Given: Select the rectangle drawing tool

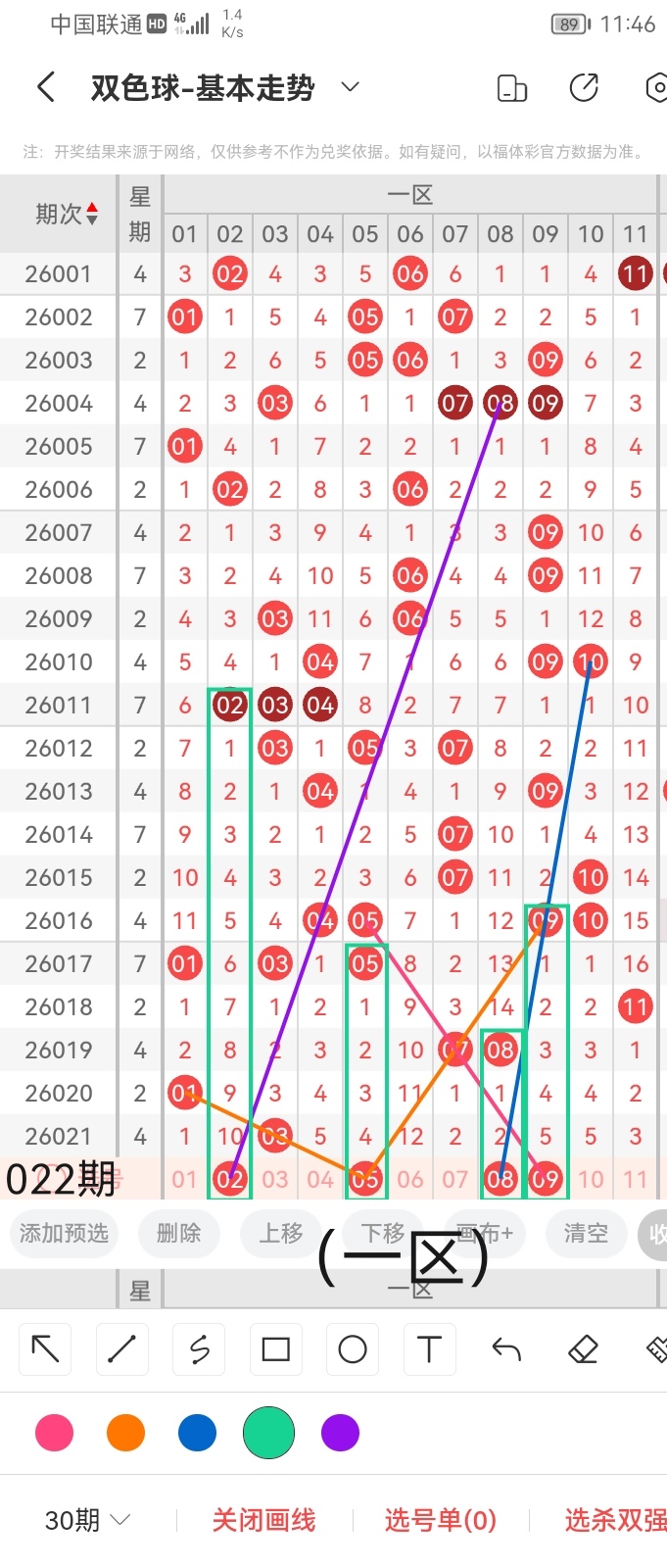Looking at the screenshot, I should (x=275, y=1349).
